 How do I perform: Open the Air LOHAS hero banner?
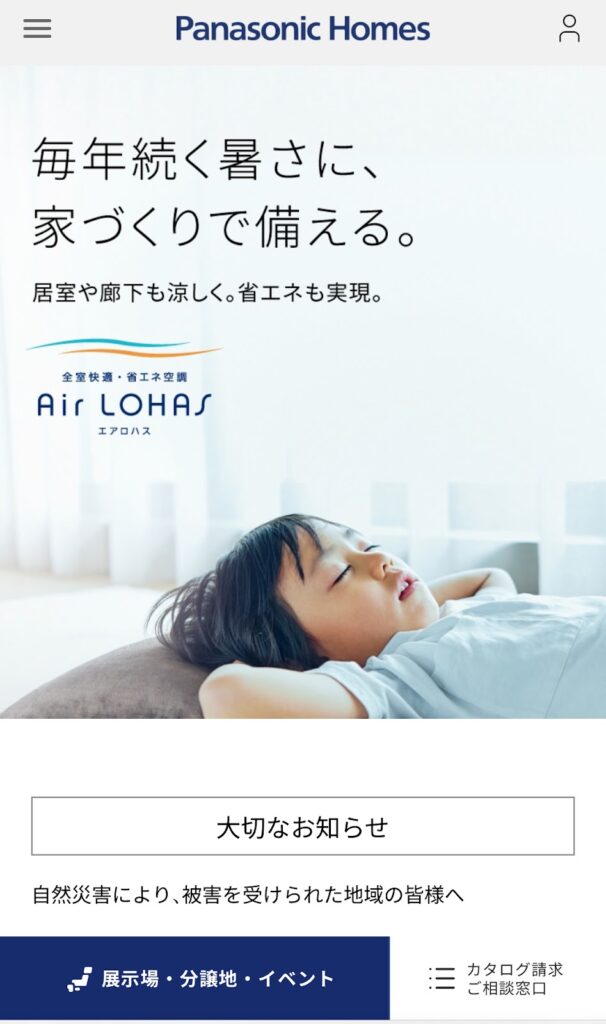pos(303,392)
